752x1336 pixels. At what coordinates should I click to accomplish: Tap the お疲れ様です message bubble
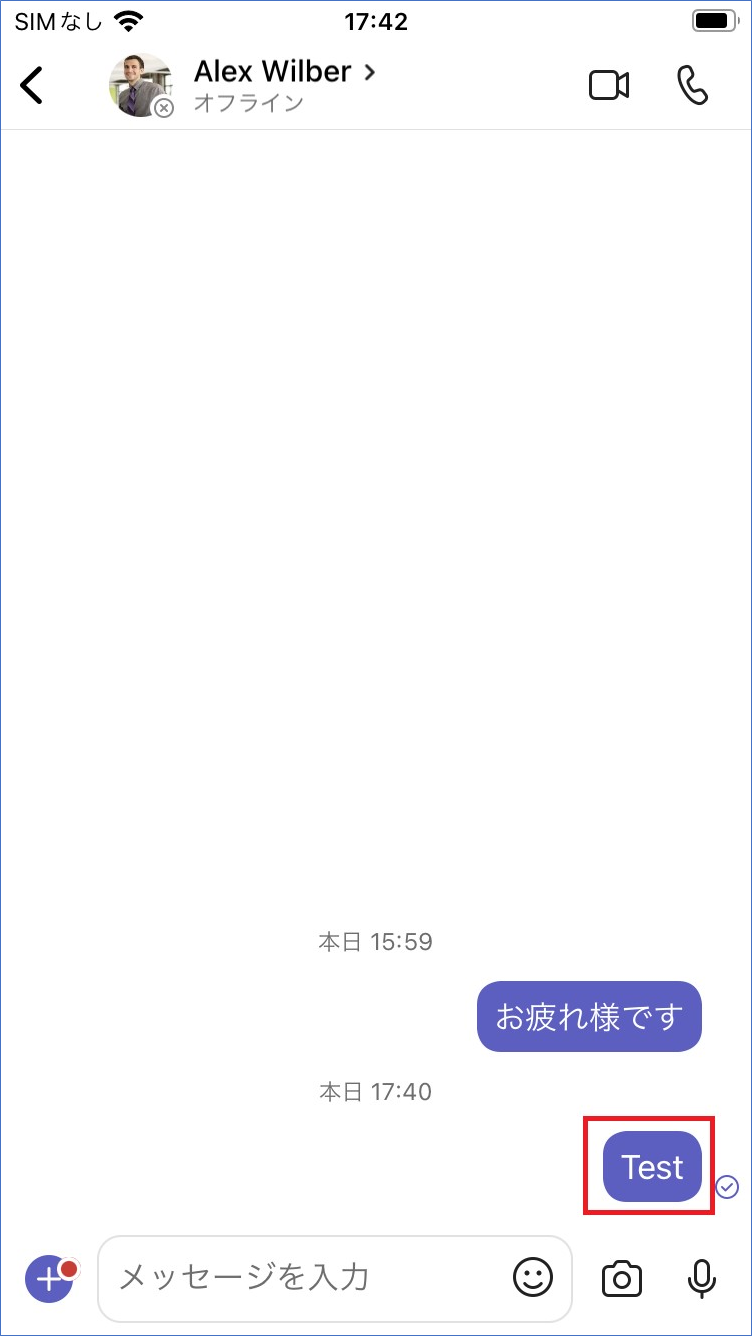(x=589, y=1017)
